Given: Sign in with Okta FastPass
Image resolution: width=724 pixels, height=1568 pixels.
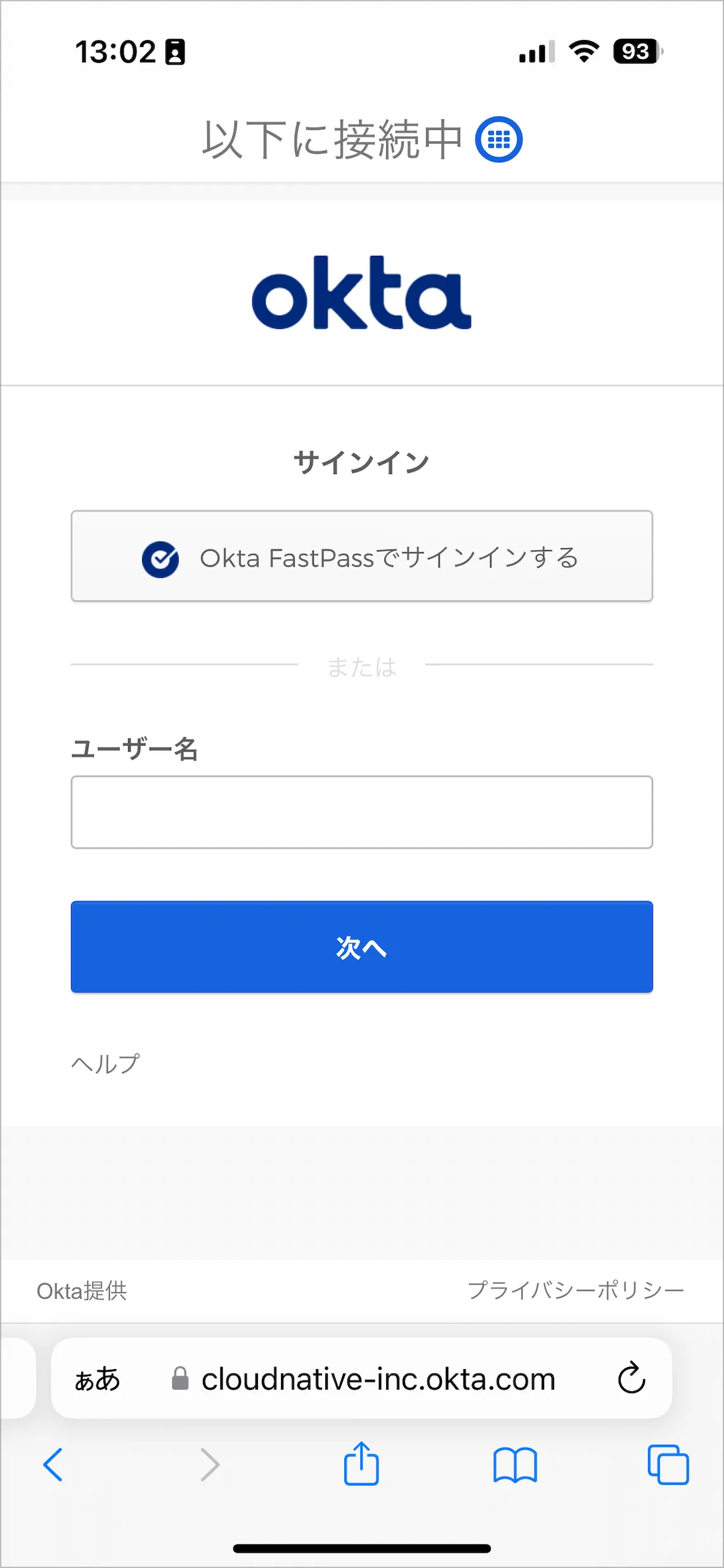Looking at the screenshot, I should (x=361, y=556).
